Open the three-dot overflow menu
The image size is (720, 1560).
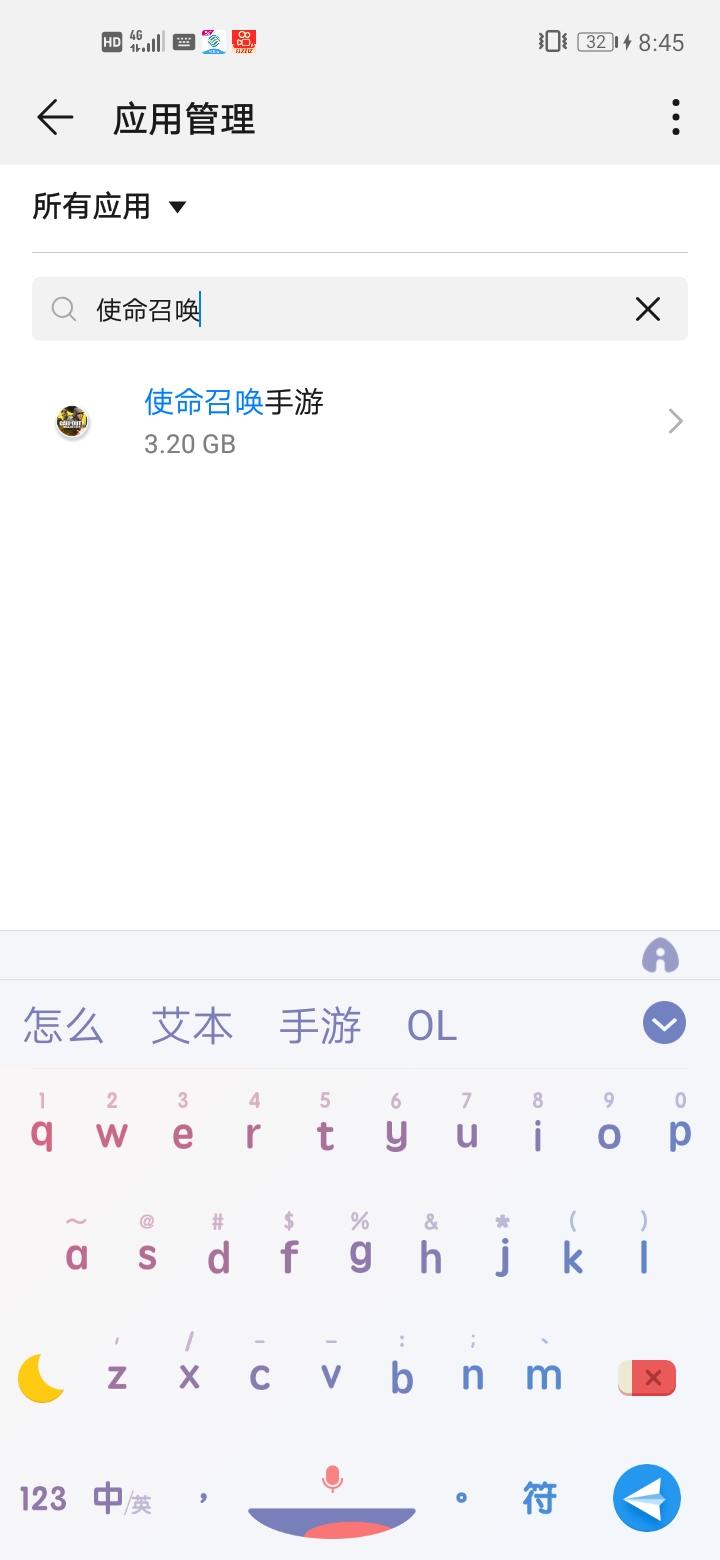click(x=676, y=118)
